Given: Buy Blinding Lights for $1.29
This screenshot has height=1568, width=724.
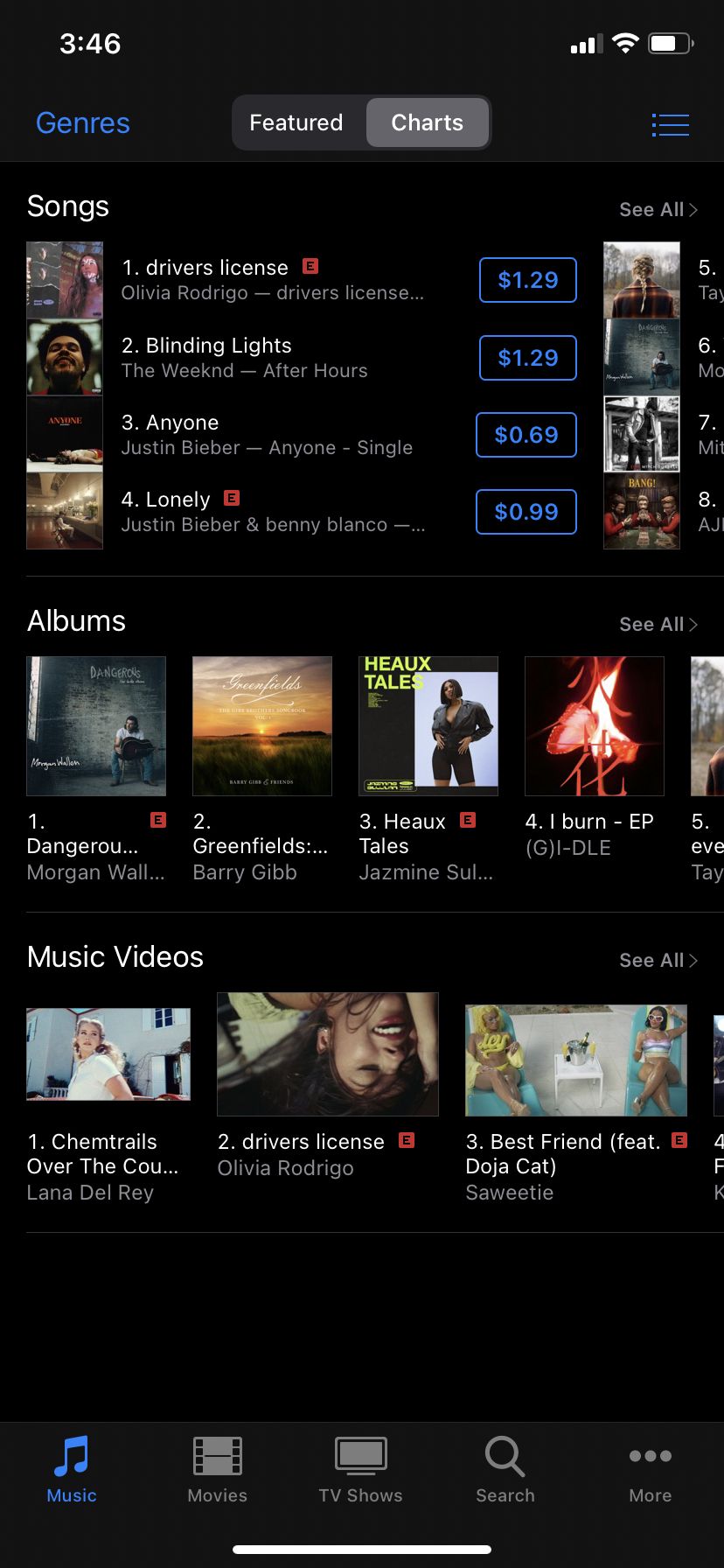Looking at the screenshot, I should pyautogui.click(x=527, y=358).
